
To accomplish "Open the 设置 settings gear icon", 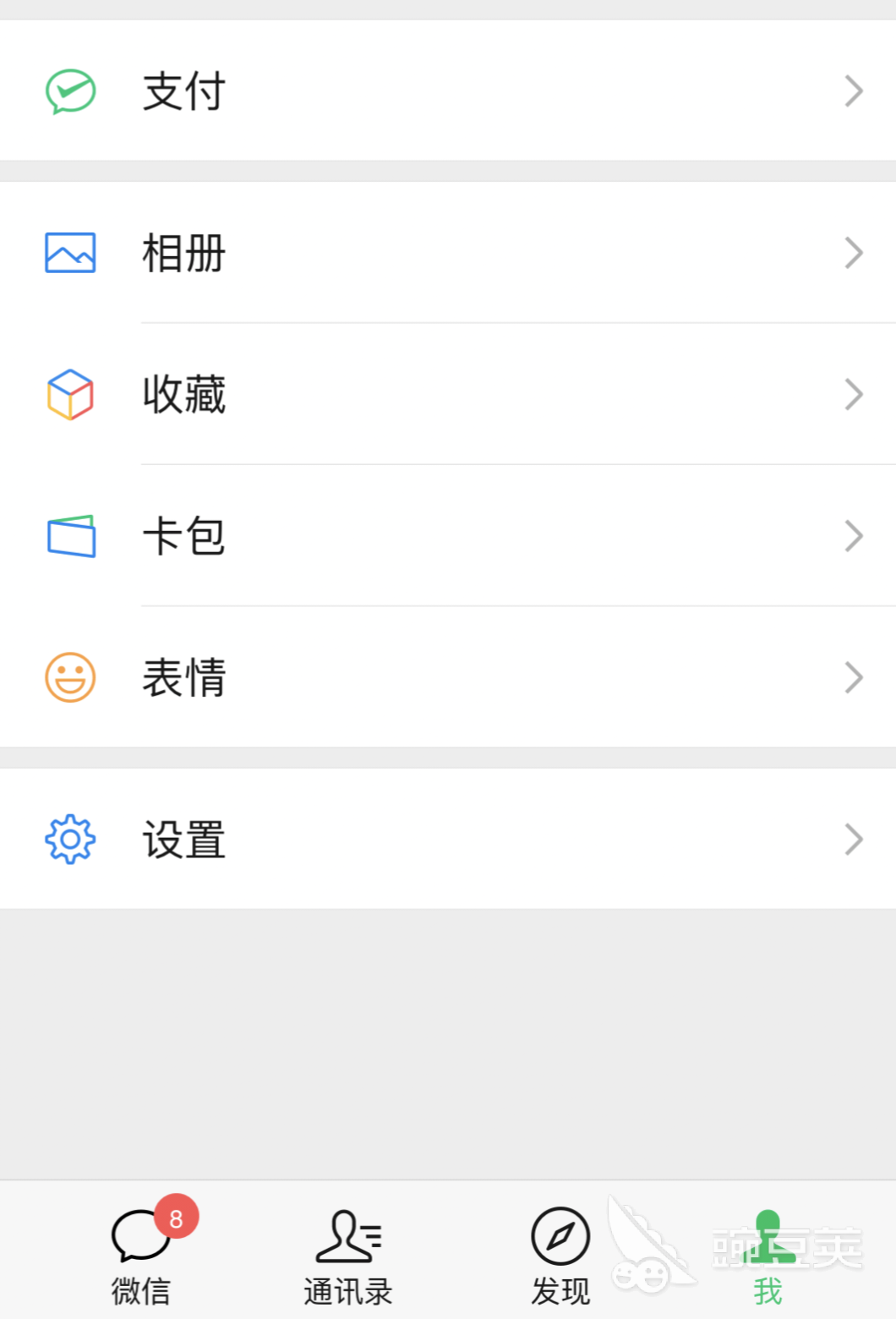I will click(69, 838).
